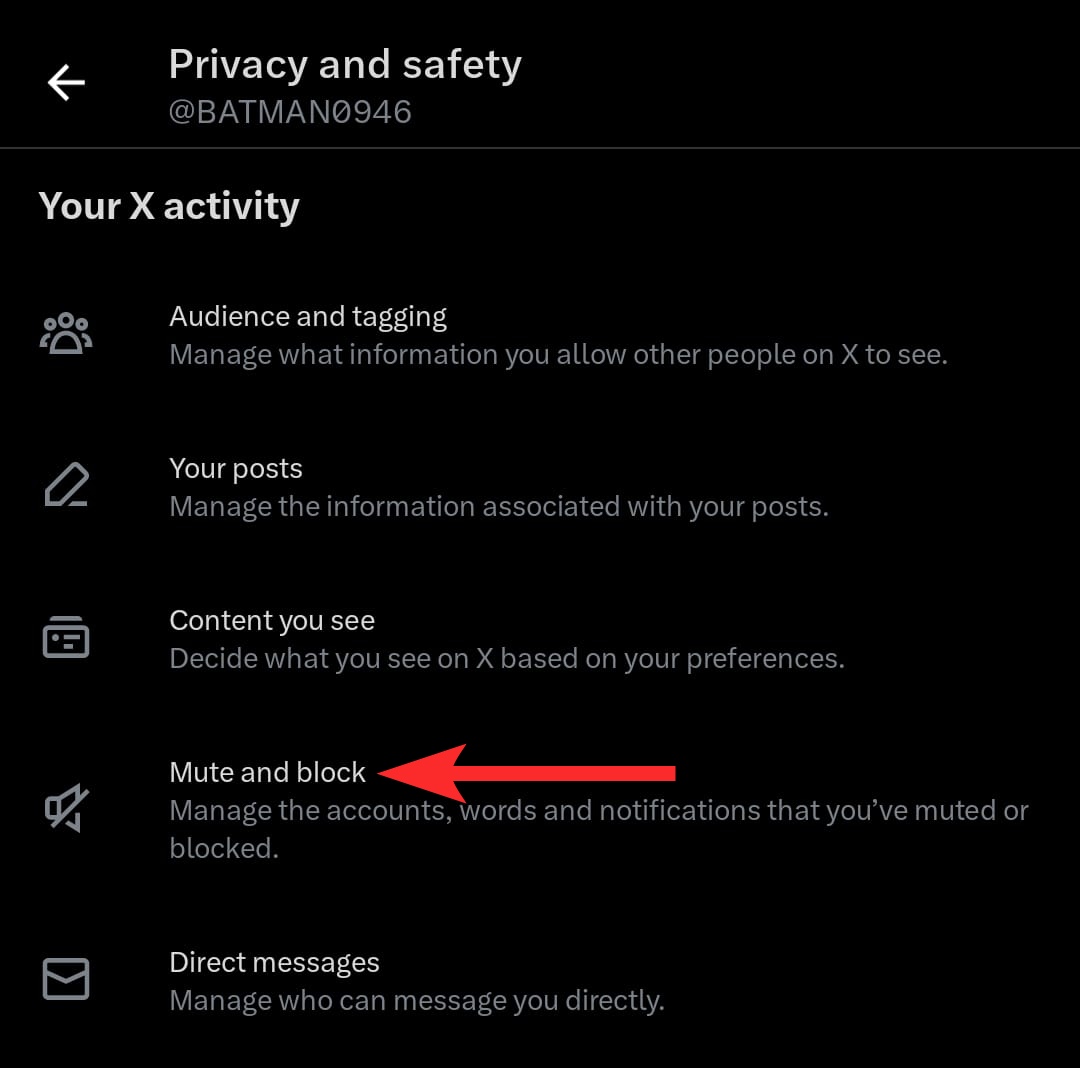Screen dimensions: 1080x1068
Task: Open Mute and block settings
Action: coord(268,773)
